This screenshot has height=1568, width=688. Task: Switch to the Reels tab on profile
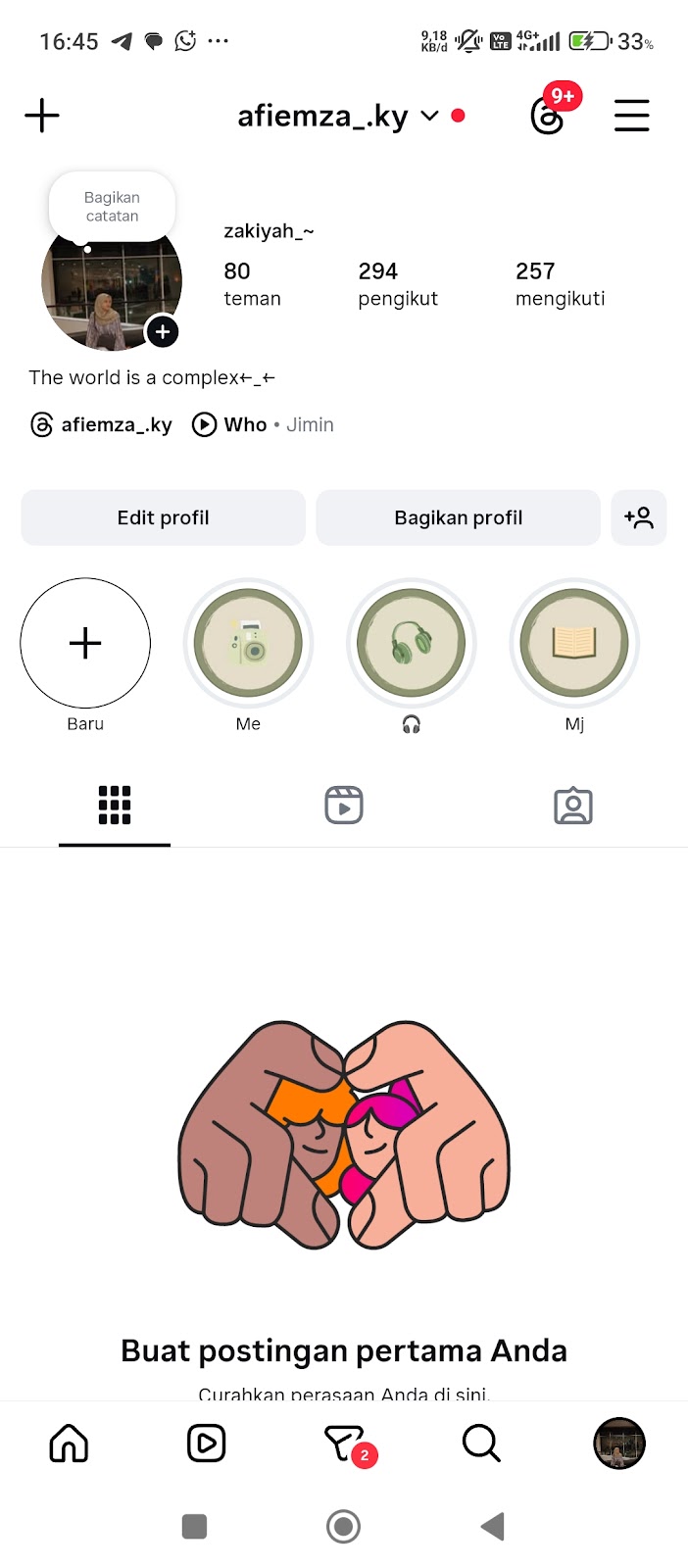coord(344,806)
